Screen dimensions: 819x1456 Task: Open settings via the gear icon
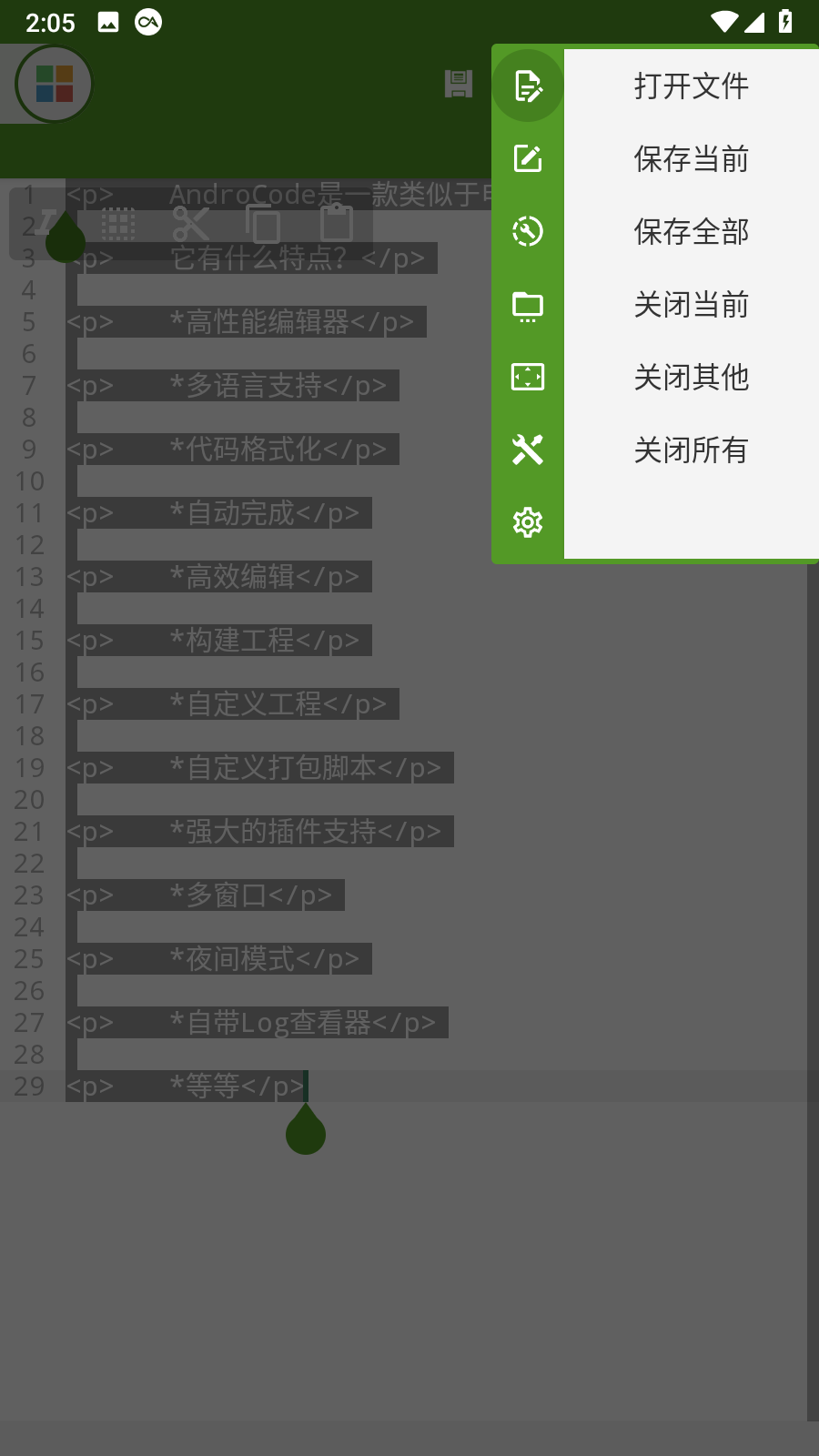click(528, 522)
